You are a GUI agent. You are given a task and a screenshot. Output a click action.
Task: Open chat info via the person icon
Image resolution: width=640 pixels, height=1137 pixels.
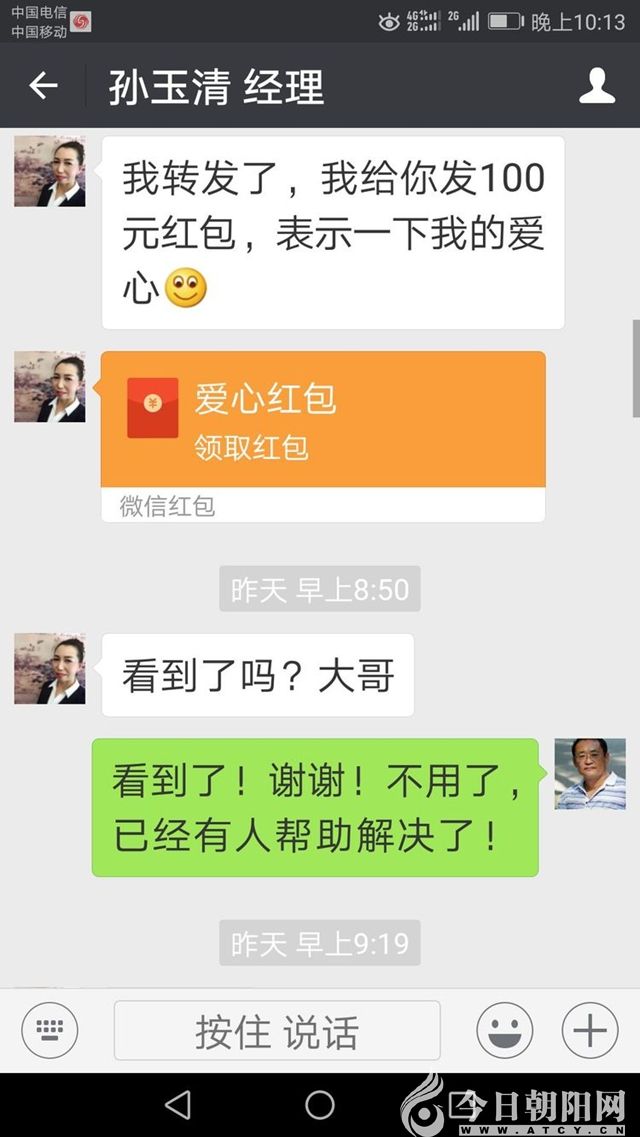tap(597, 87)
